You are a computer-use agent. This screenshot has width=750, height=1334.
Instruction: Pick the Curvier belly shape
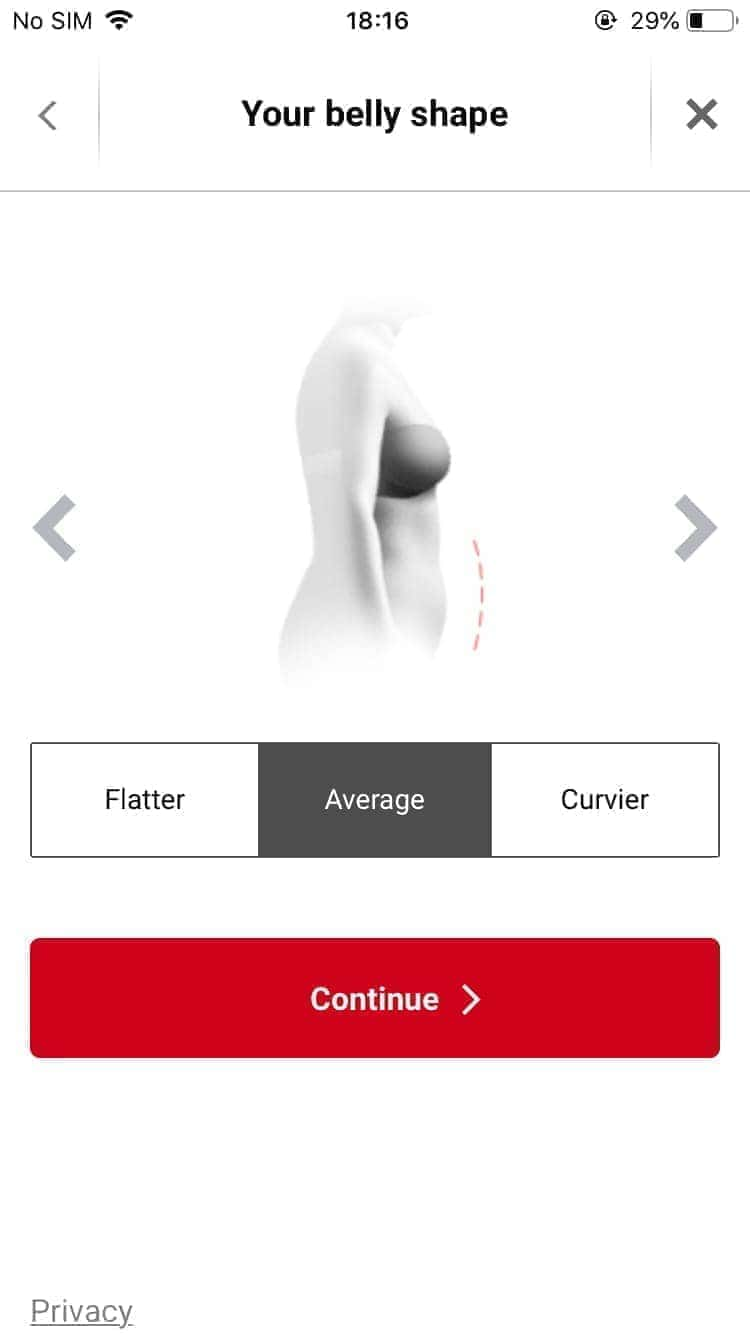tap(604, 800)
